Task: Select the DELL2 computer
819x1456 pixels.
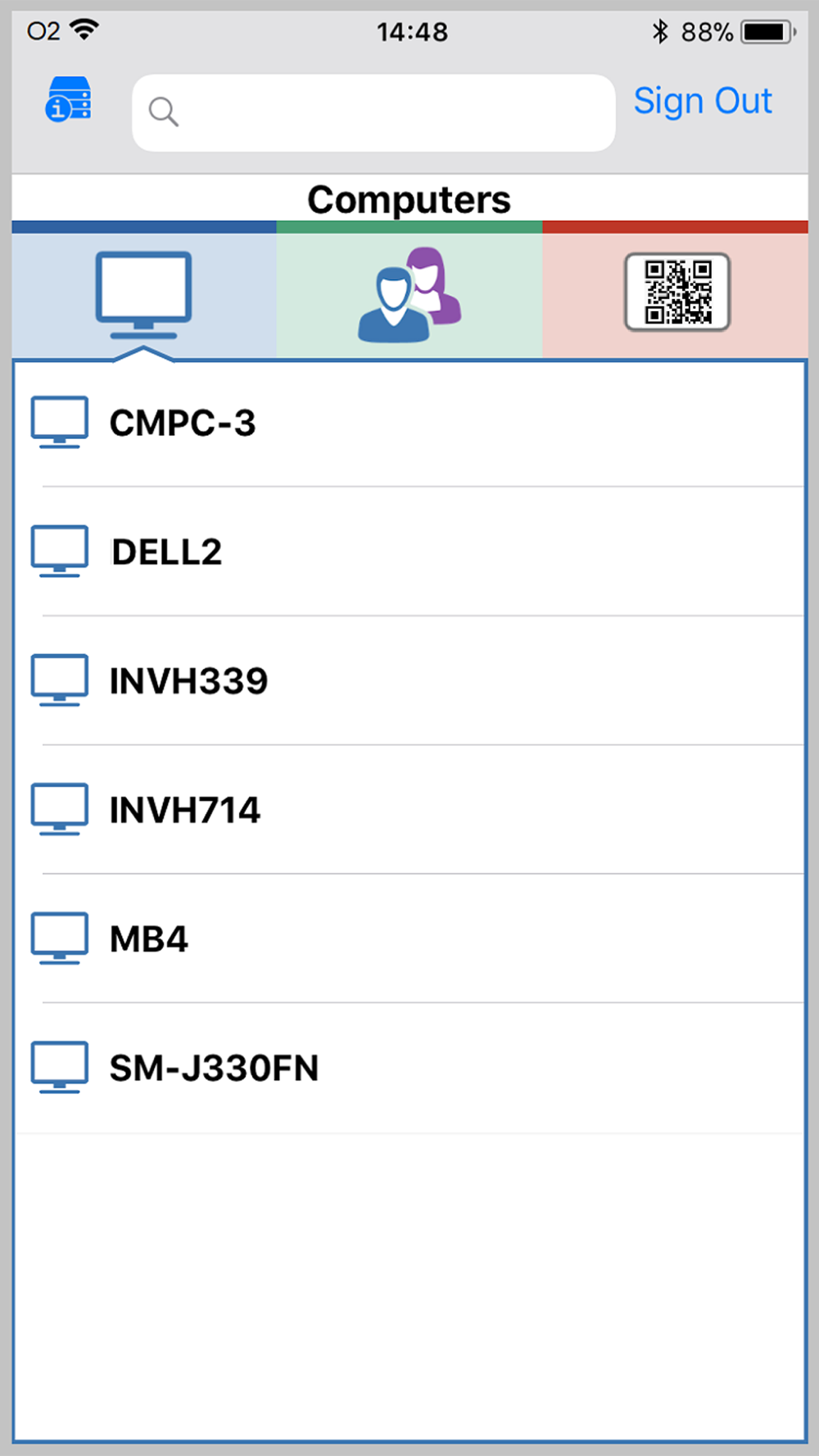Action: (x=409, y=552)
